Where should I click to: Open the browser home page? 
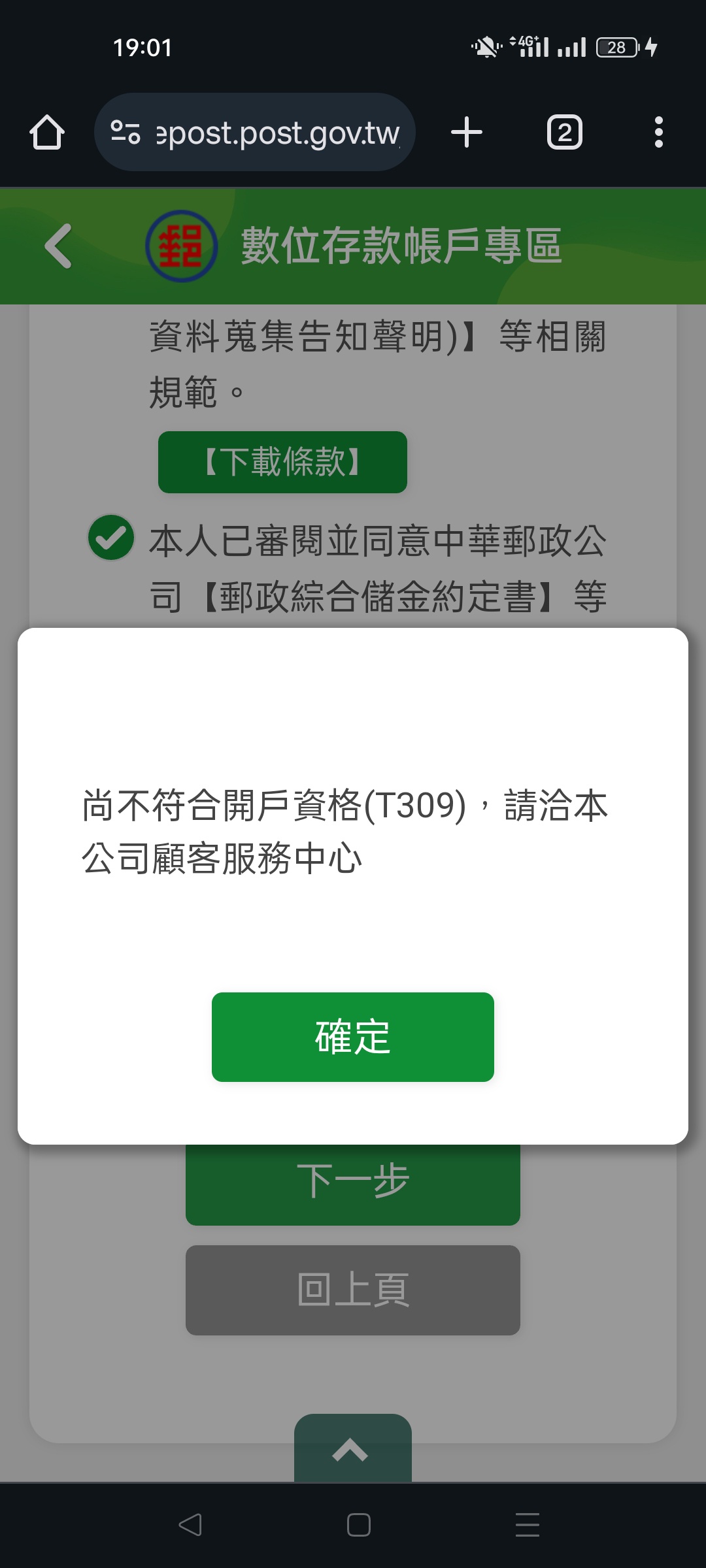(47, 133)
